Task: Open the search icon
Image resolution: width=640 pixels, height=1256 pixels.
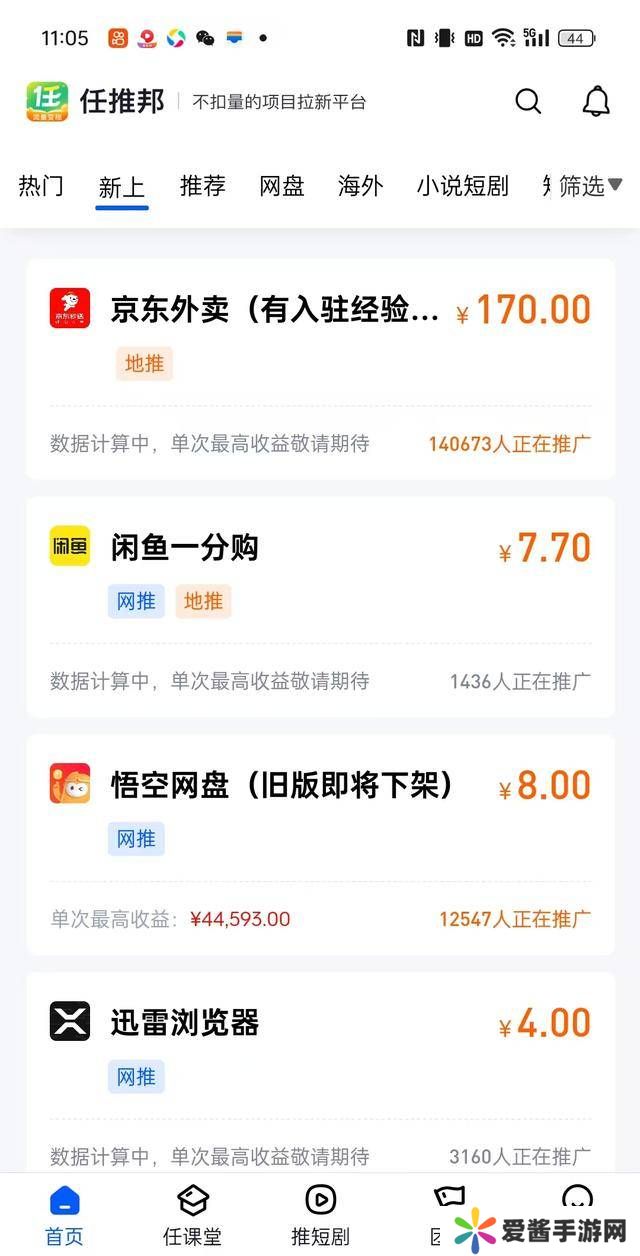Action: point(528,101)
